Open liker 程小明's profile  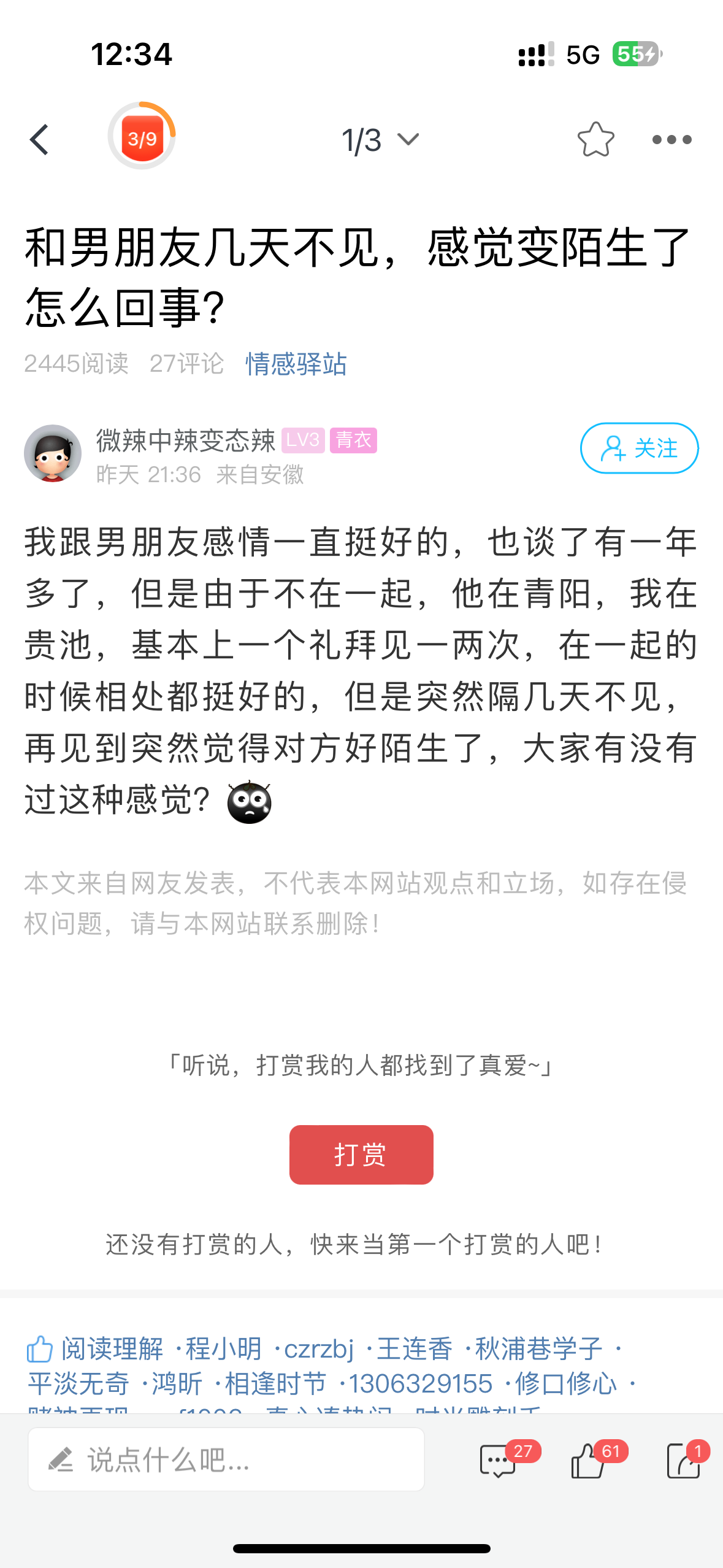click(224, 1349)
